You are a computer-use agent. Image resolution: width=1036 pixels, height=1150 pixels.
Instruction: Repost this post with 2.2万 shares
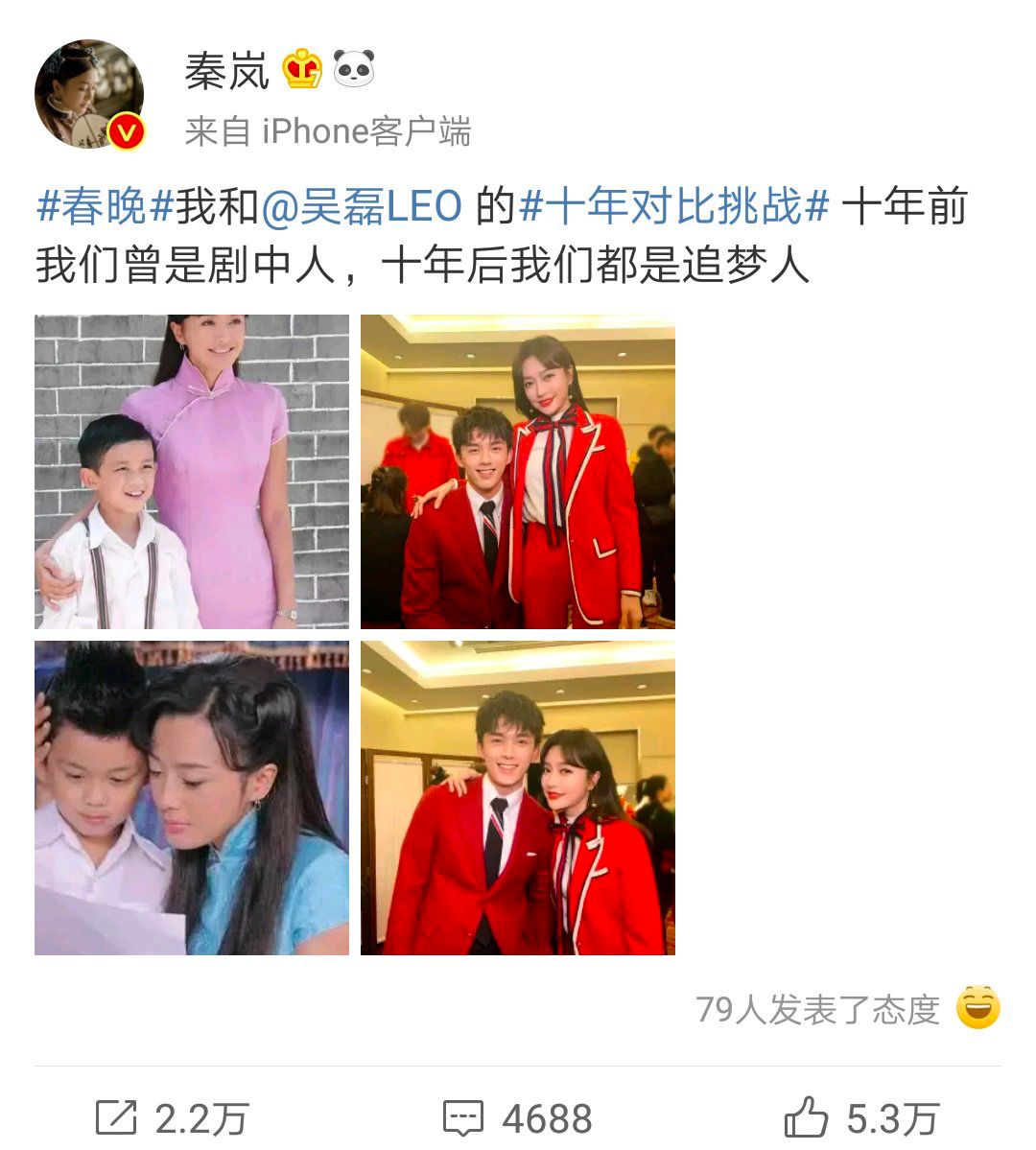173,1117
